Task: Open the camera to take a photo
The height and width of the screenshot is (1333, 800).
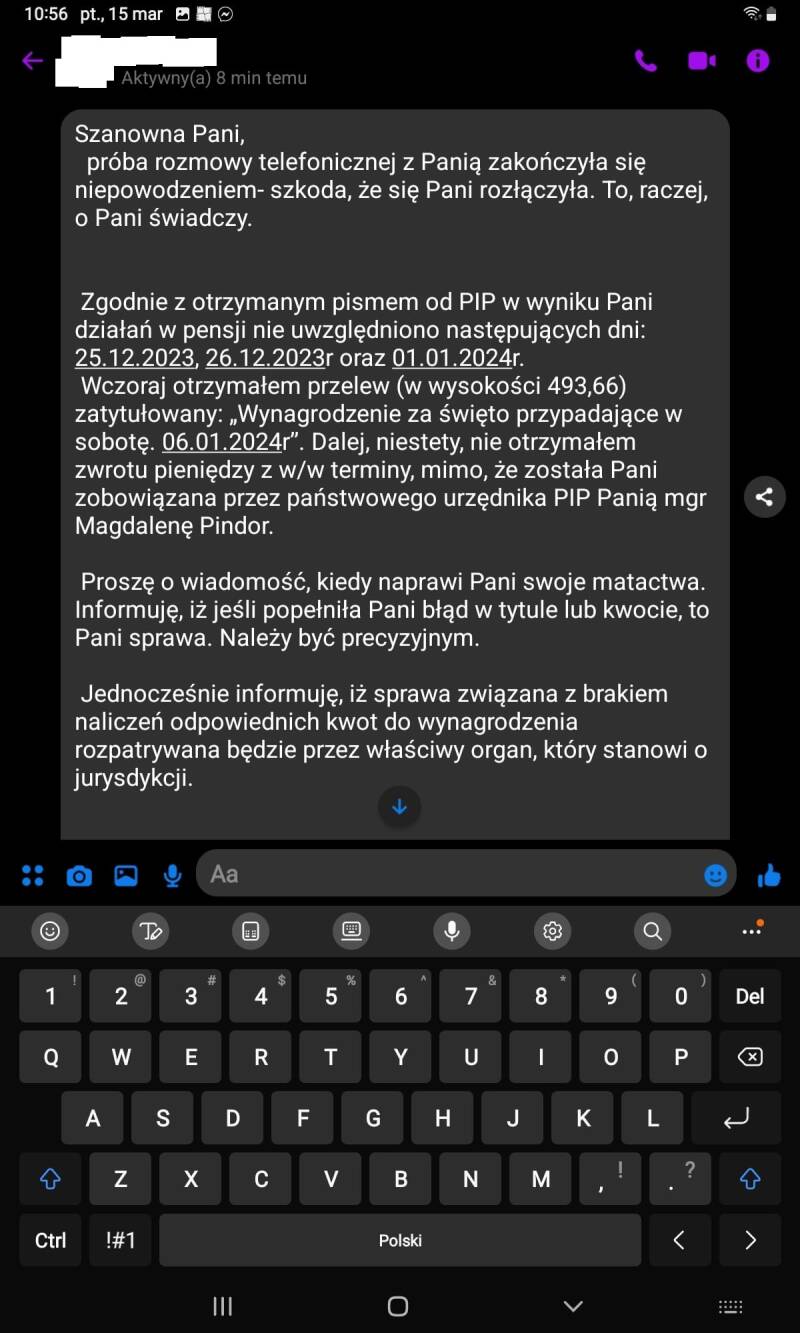Action: tap(79, 876)
